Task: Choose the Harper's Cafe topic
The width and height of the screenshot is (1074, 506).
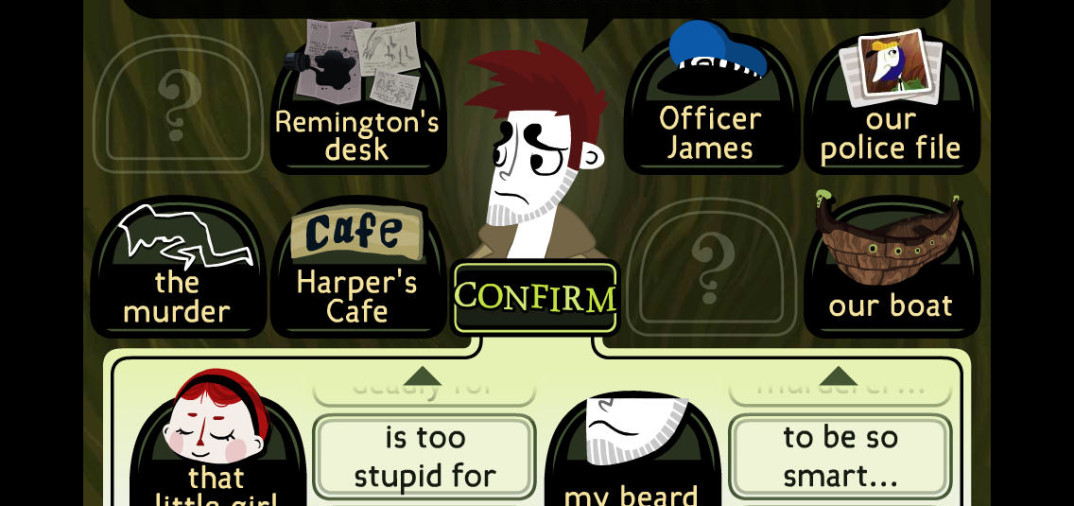Action: [x=357, y=268]
